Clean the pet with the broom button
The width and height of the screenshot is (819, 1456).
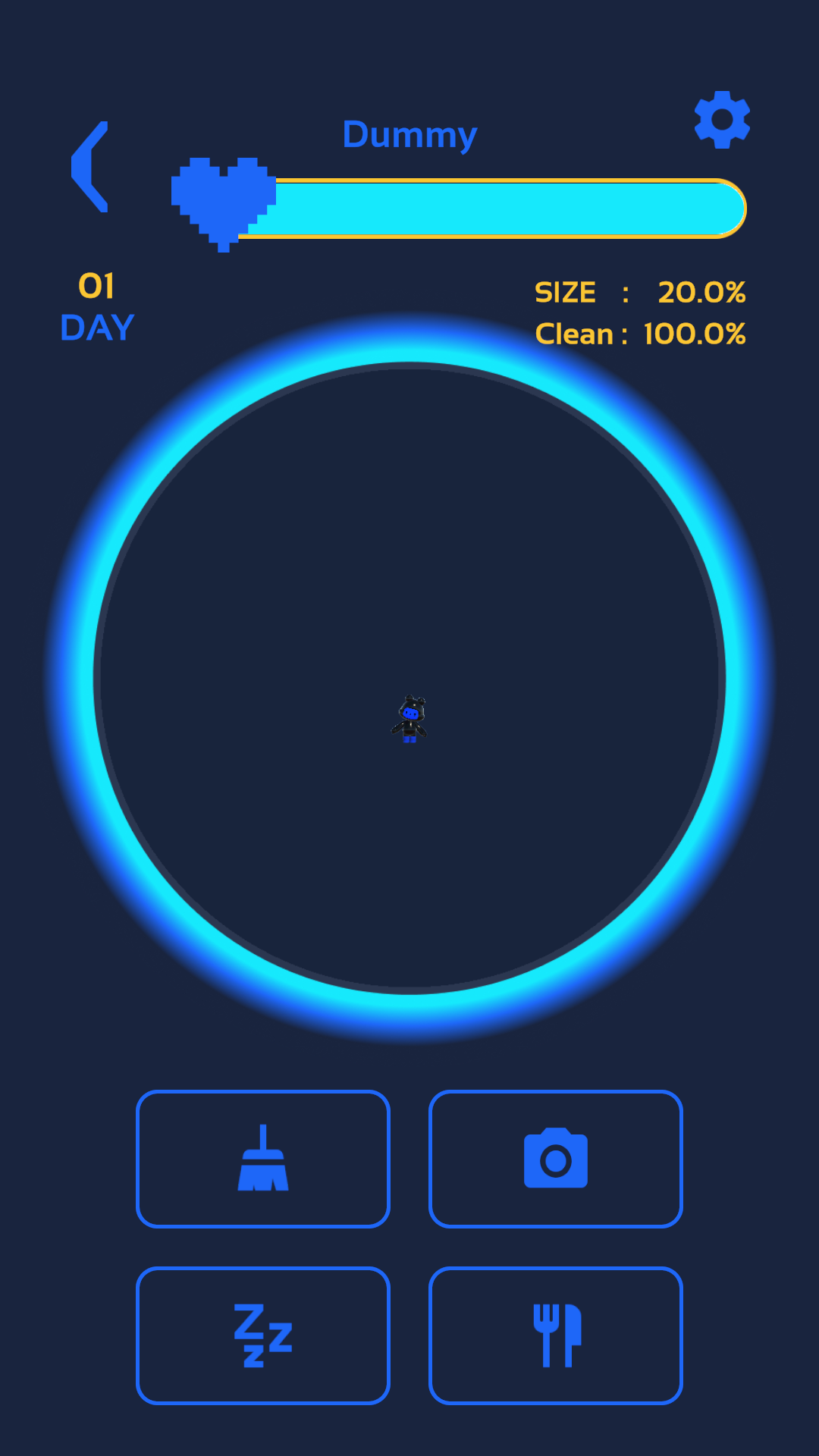coord(263,1159)
